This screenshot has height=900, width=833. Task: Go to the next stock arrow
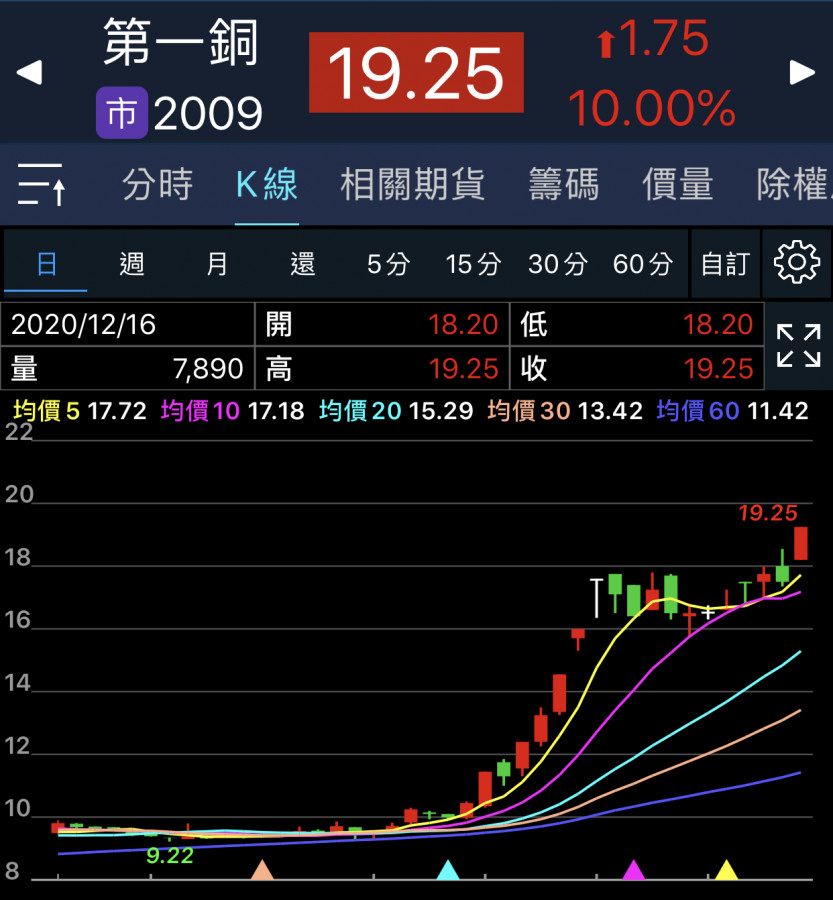pyautogui.click(x=802, y=72)
